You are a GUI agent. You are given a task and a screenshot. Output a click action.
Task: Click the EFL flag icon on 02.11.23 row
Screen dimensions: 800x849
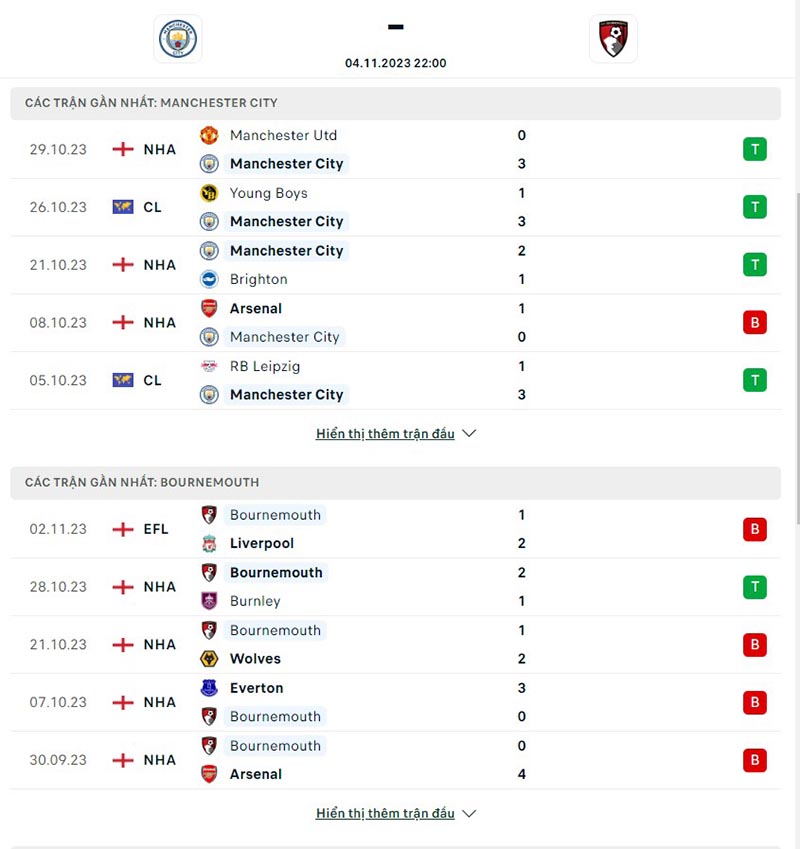pos(122,529)
